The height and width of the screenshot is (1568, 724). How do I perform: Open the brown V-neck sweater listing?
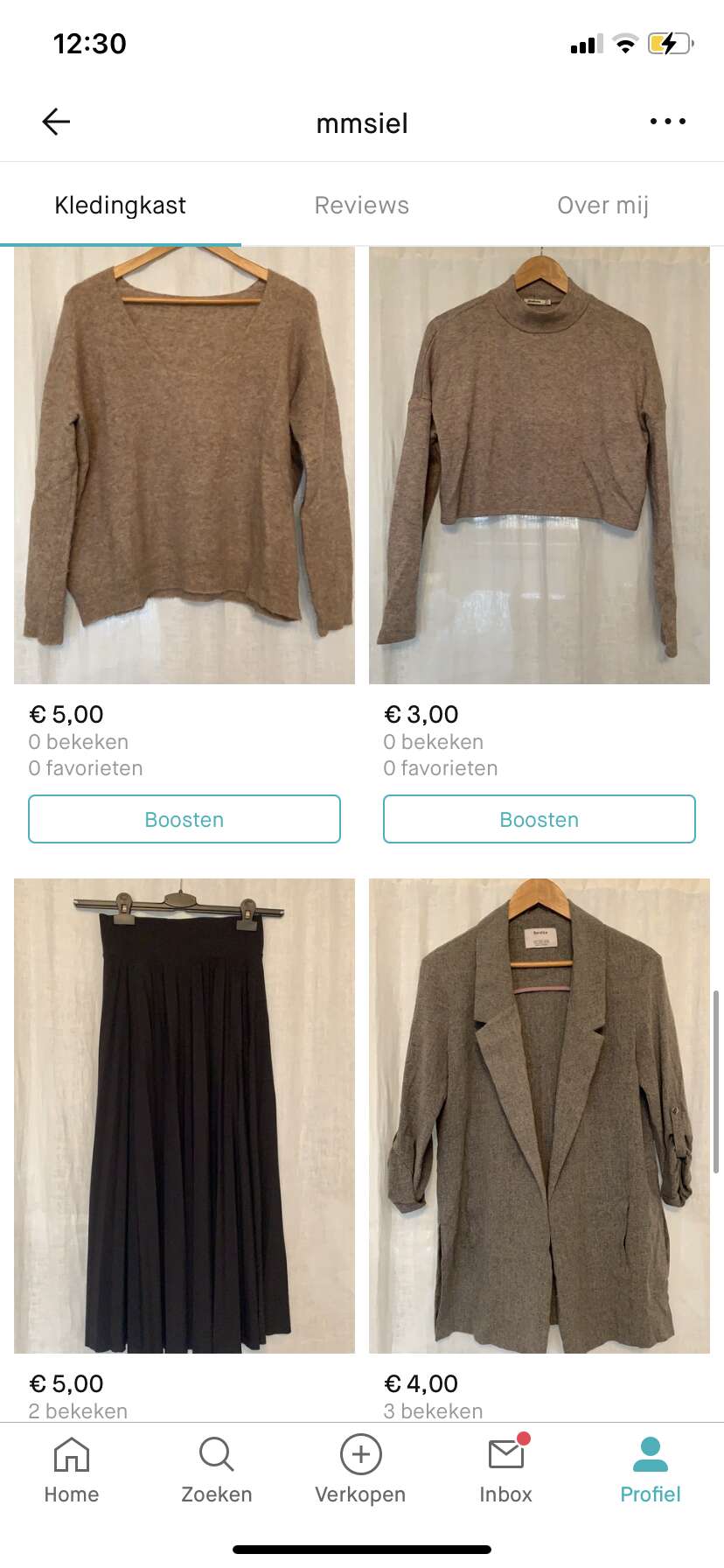184,465
